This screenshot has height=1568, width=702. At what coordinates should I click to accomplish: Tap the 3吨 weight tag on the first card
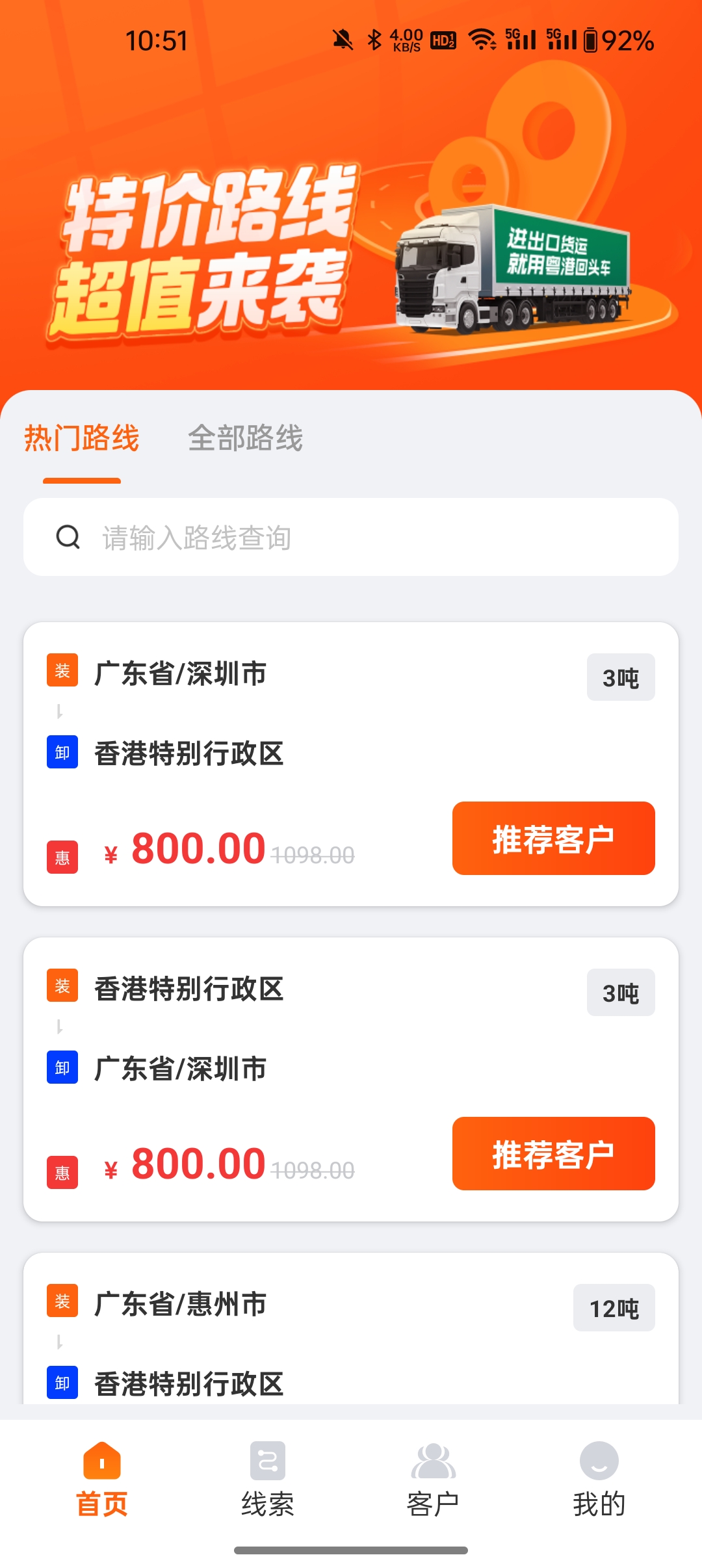[x=620, y=677]
